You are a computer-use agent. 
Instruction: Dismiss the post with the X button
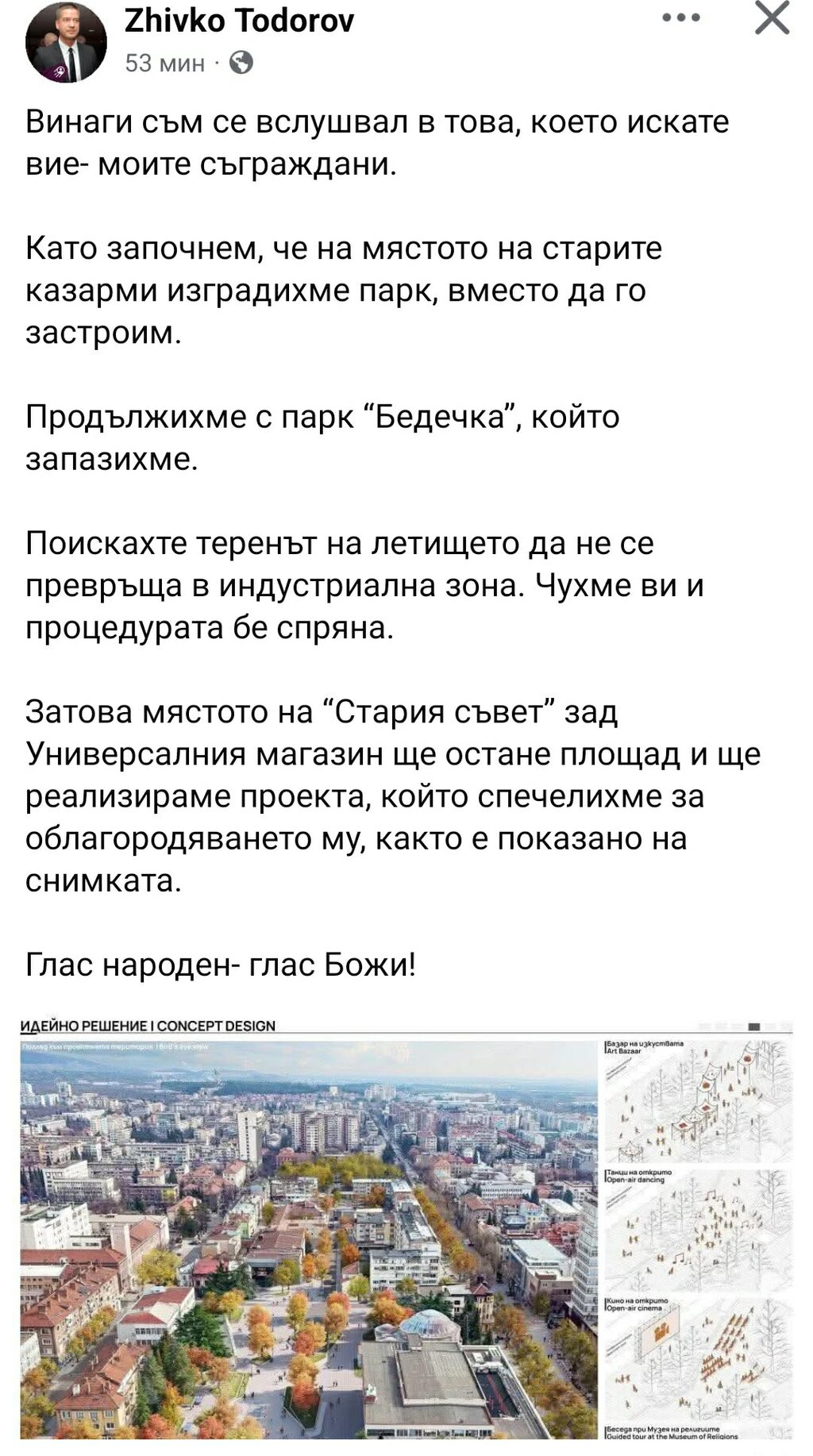pyautogui.click(x=772, y=18)
